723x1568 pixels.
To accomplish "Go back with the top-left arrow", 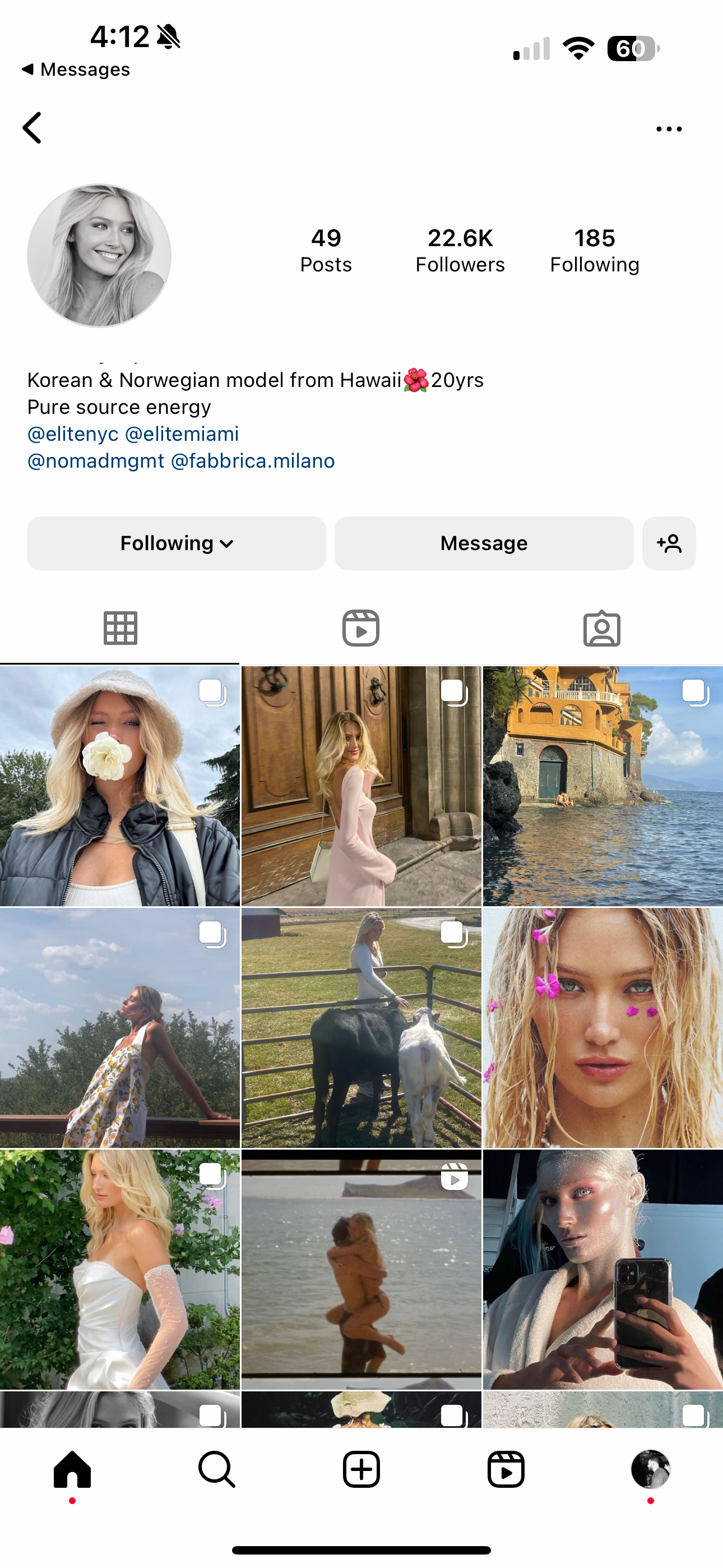I will 33,128.
